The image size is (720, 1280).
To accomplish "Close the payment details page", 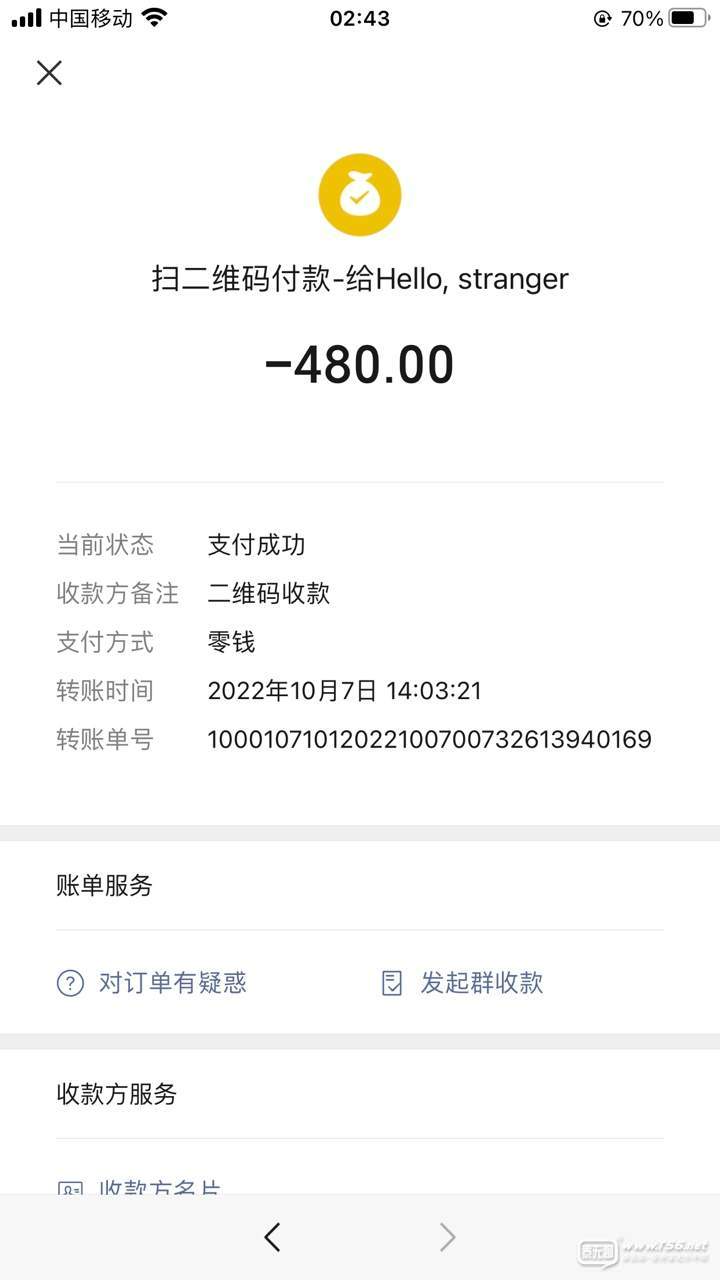I will pos(49,72).
